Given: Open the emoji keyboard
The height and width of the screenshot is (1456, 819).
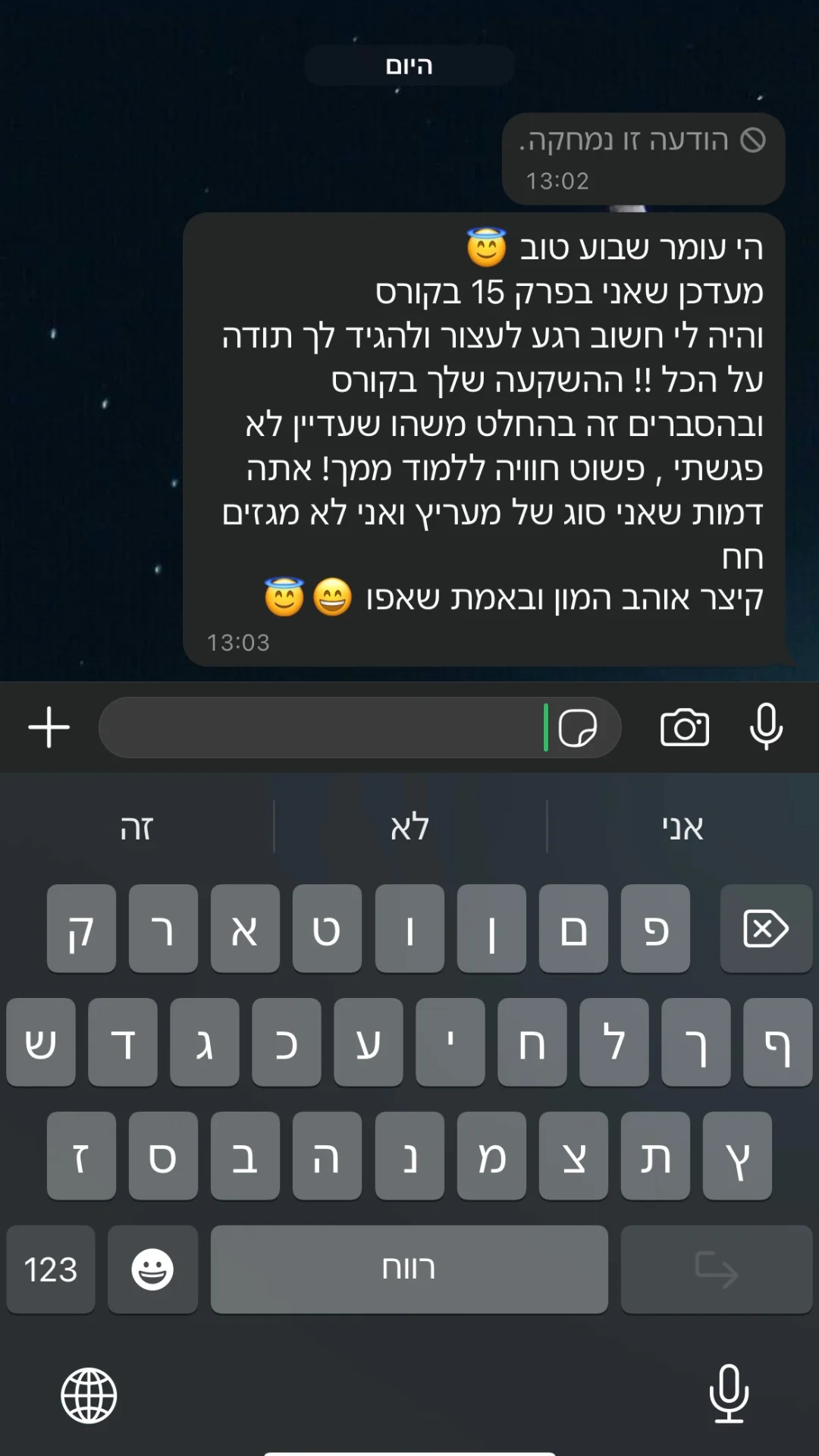Looking at the screenshot, I should point(152,1269).
